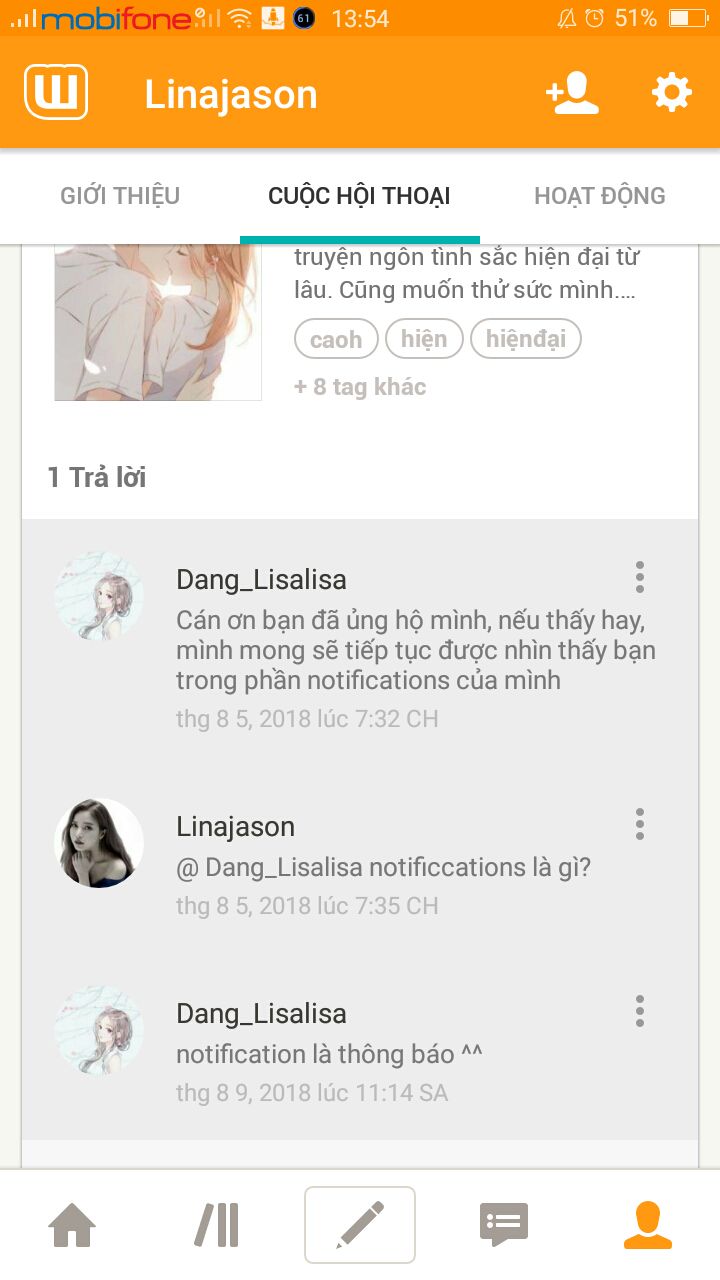The image size is (720, 1280).
Task: Open options for Dang_Lisalisa's 11:14 SA reply
Action: coord(640,1011)
